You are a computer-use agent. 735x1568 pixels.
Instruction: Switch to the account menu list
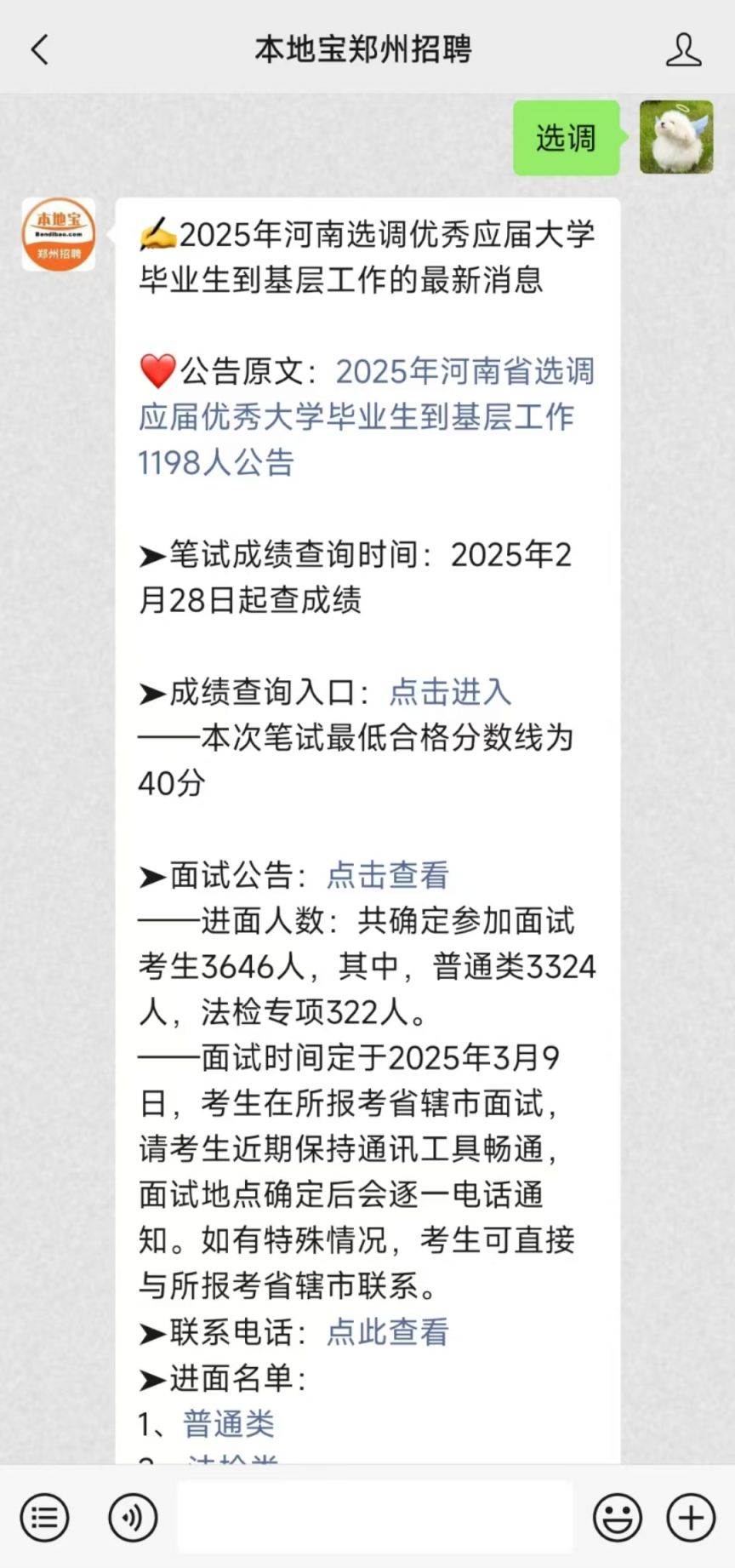tap(44, 1517)
